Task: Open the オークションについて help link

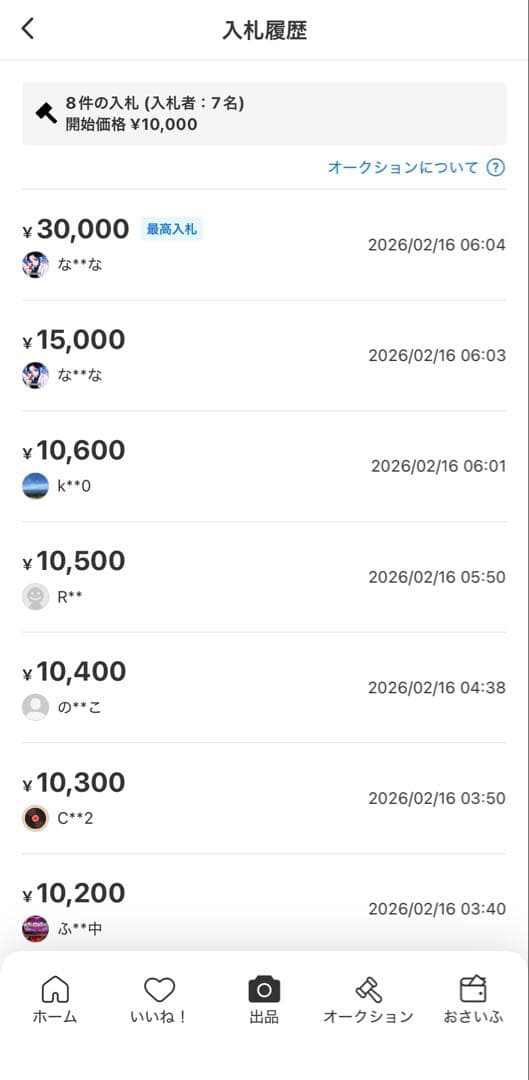Action: coord(416,167)
